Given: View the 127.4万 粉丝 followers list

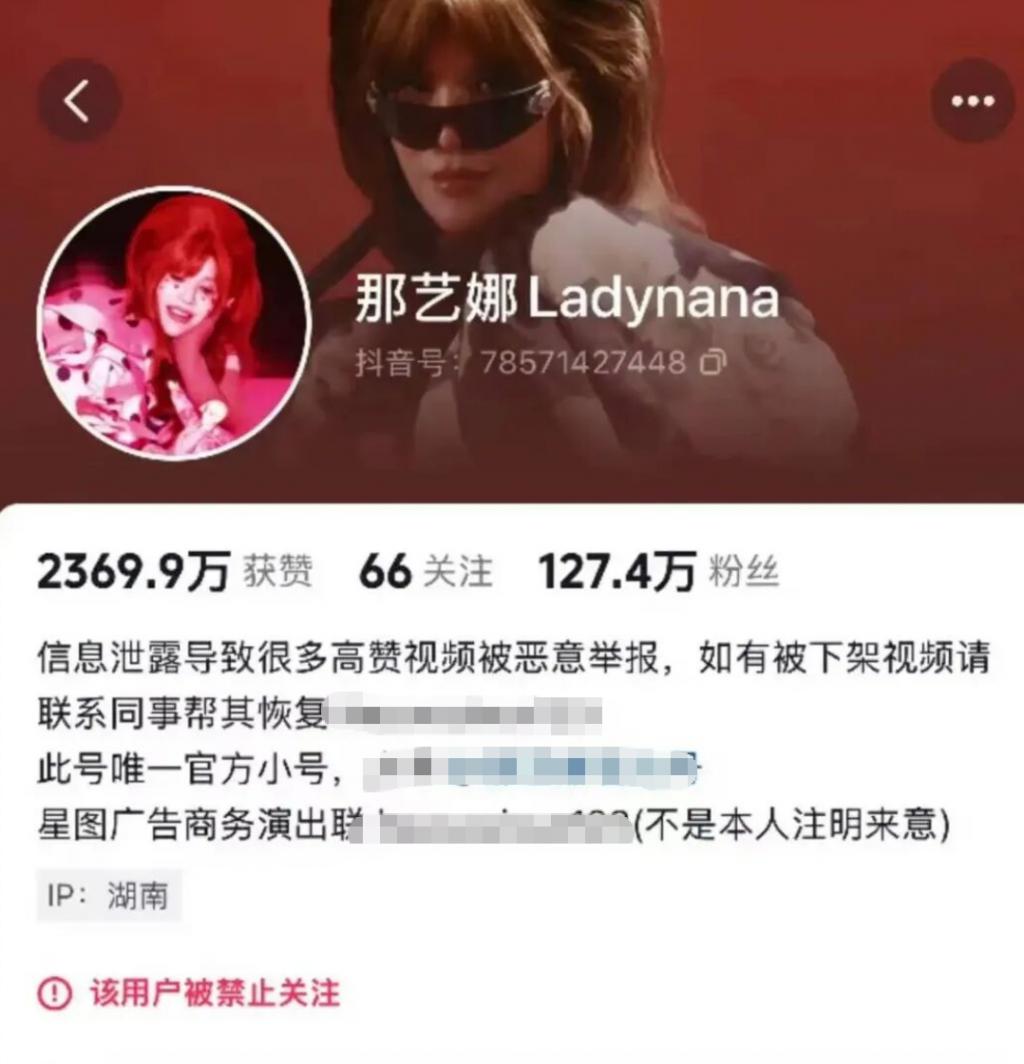Looking at the screenshot, I should 657,572.
